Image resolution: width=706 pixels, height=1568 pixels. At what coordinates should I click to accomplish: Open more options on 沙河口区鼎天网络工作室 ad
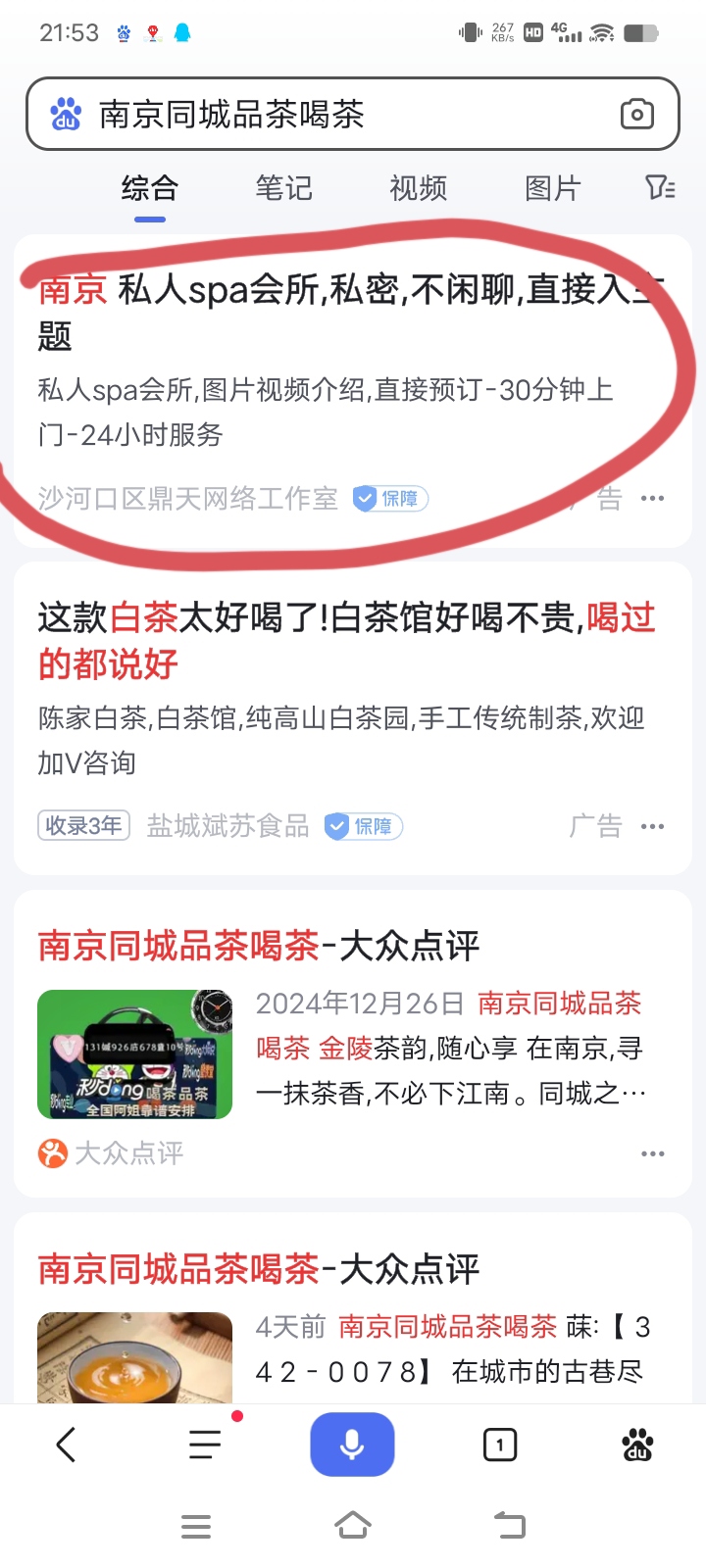tap(652, 498)
